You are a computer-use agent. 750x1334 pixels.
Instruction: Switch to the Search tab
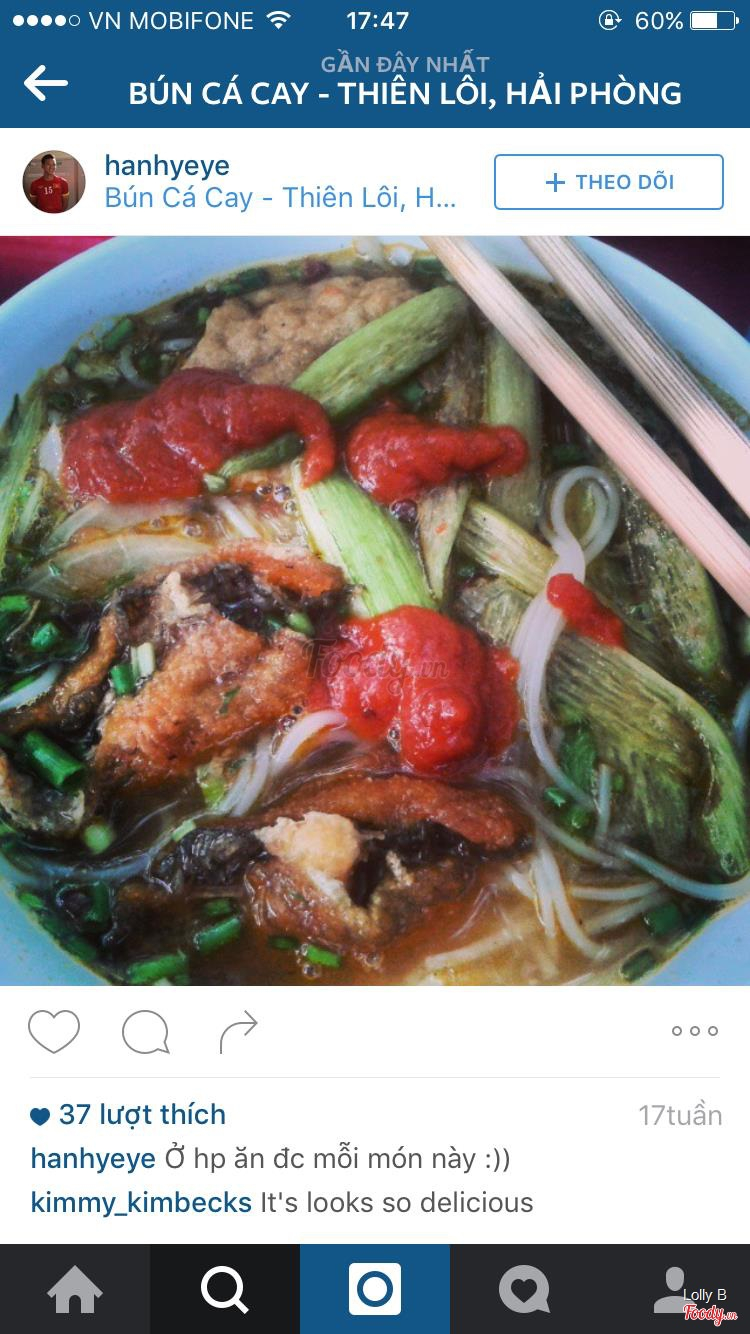225,1289
